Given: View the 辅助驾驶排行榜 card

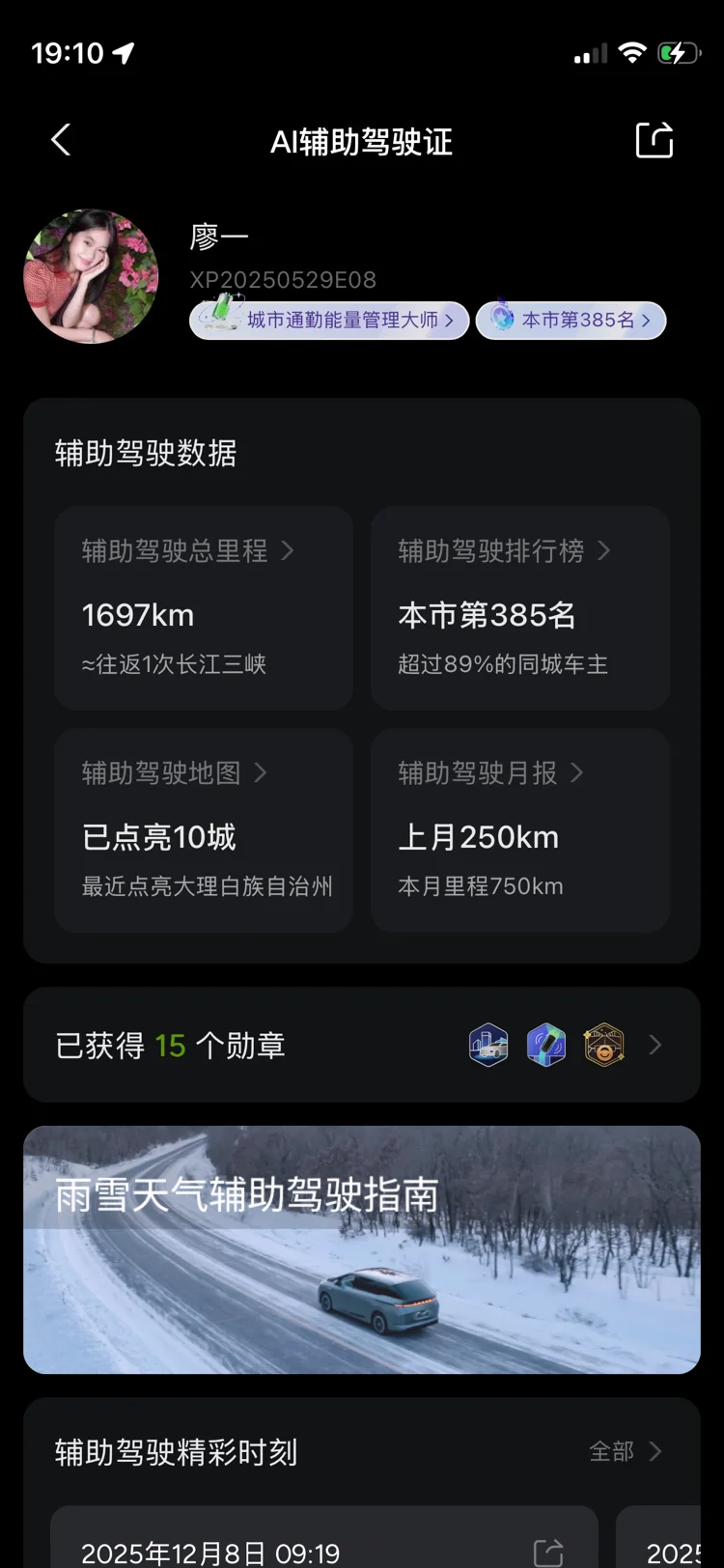Looking at the screenshot, I should 520,608.
